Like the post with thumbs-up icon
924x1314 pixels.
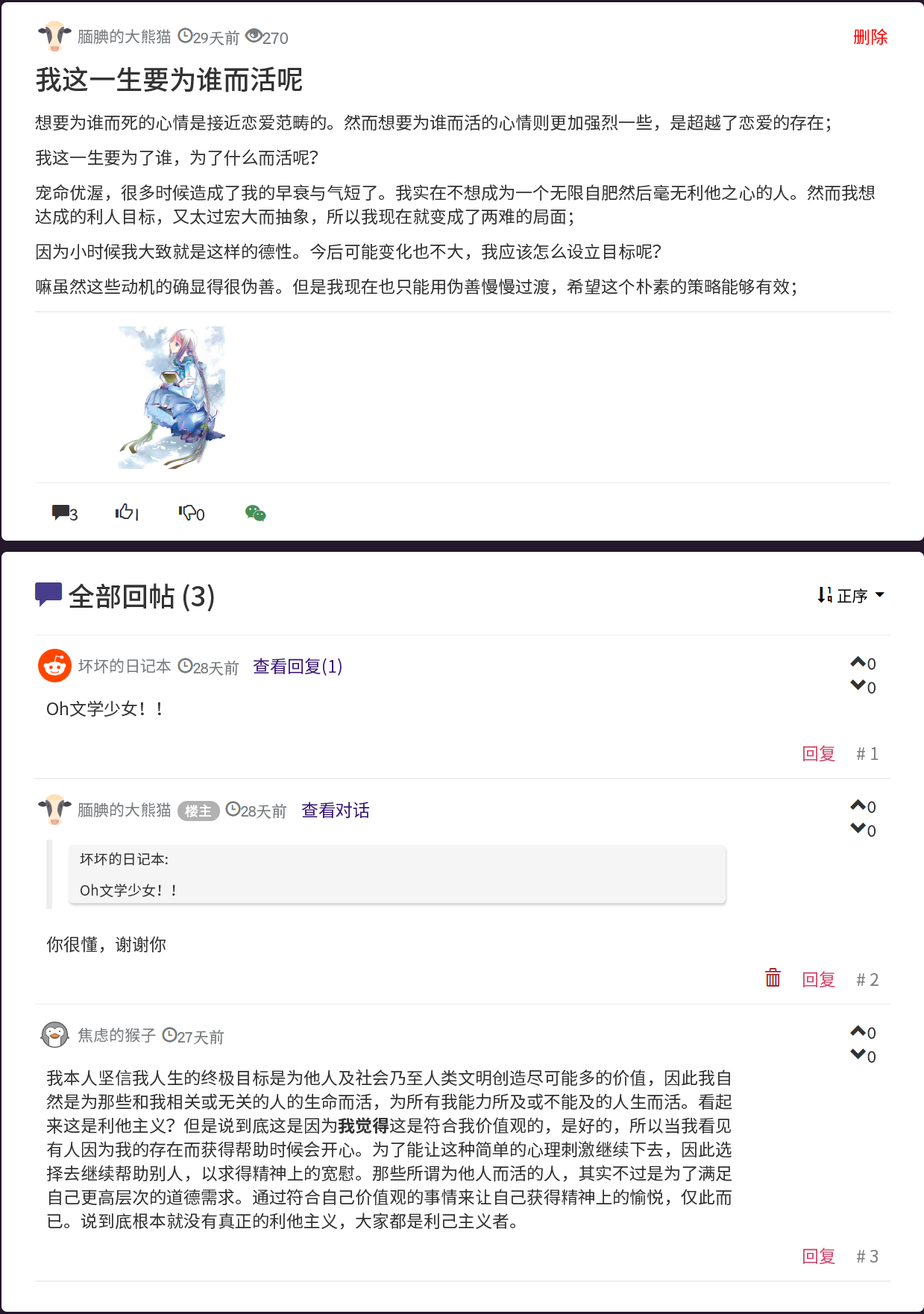pyautogui.click(x=125, y=512)
